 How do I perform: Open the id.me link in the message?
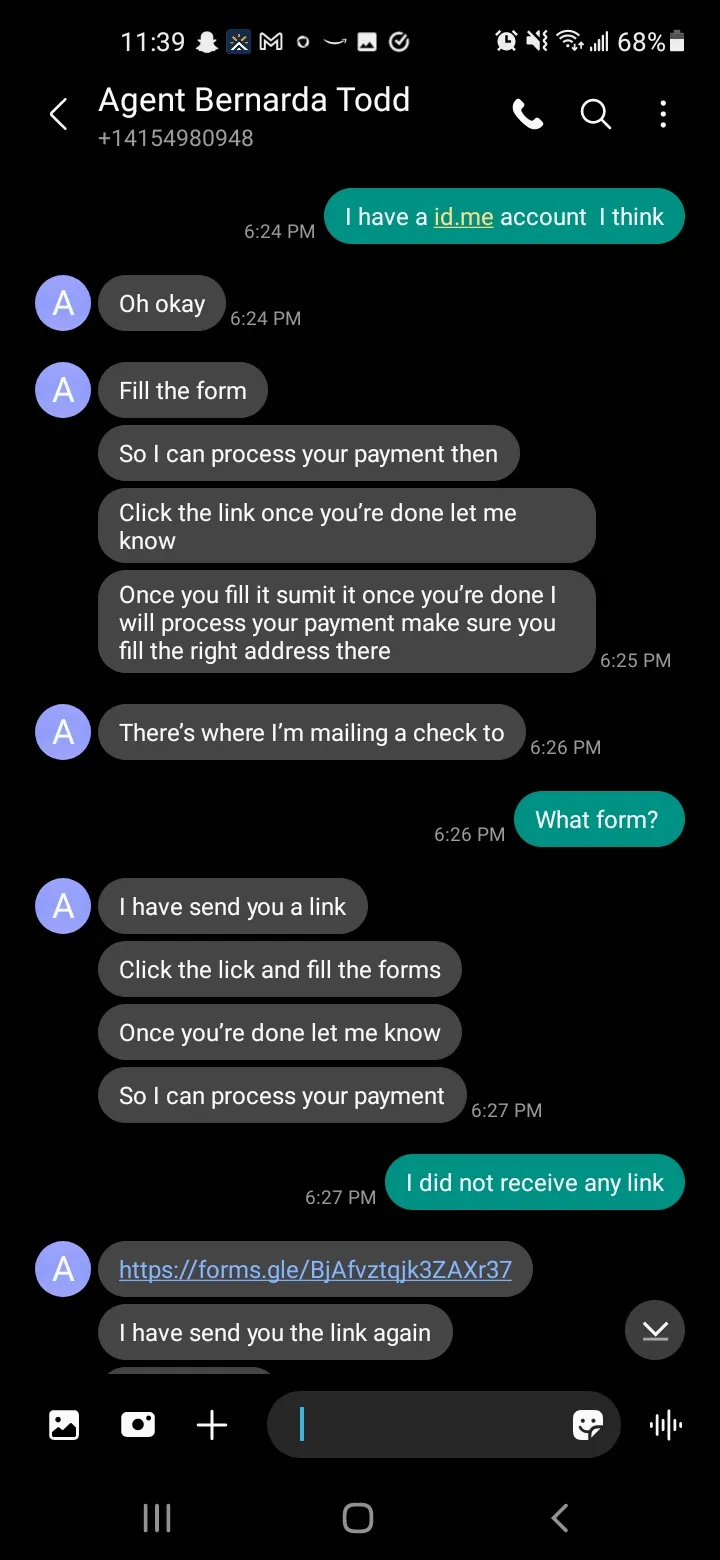(463, 217)
